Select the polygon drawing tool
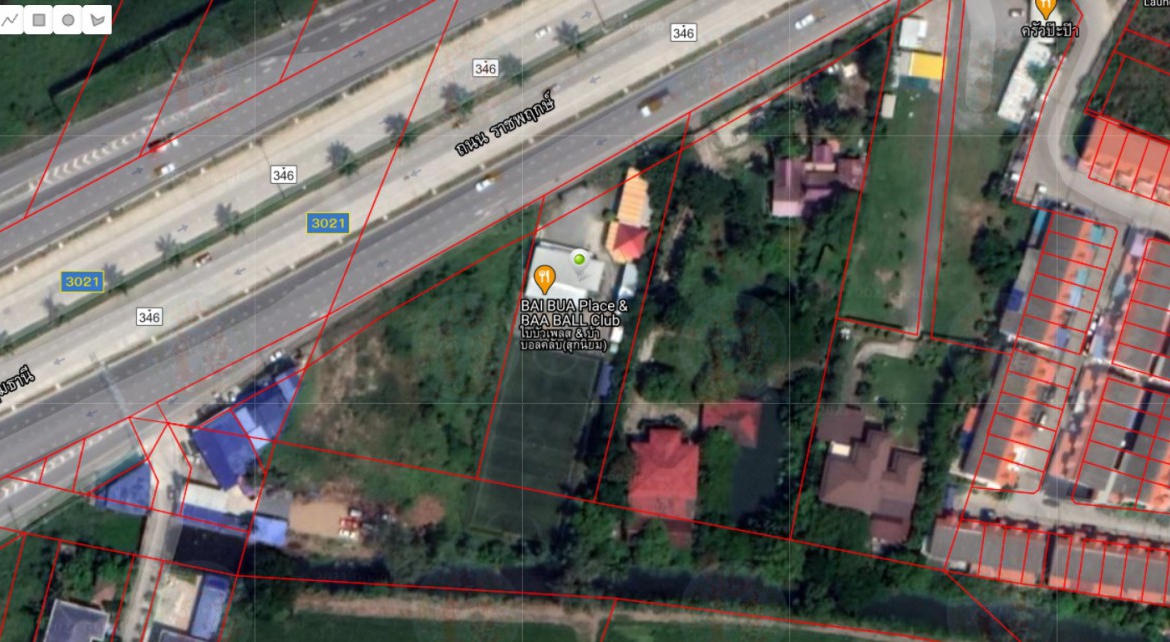Image resolution: width=1170 pixels, height=642 pixels. click(x=97, y=20)
